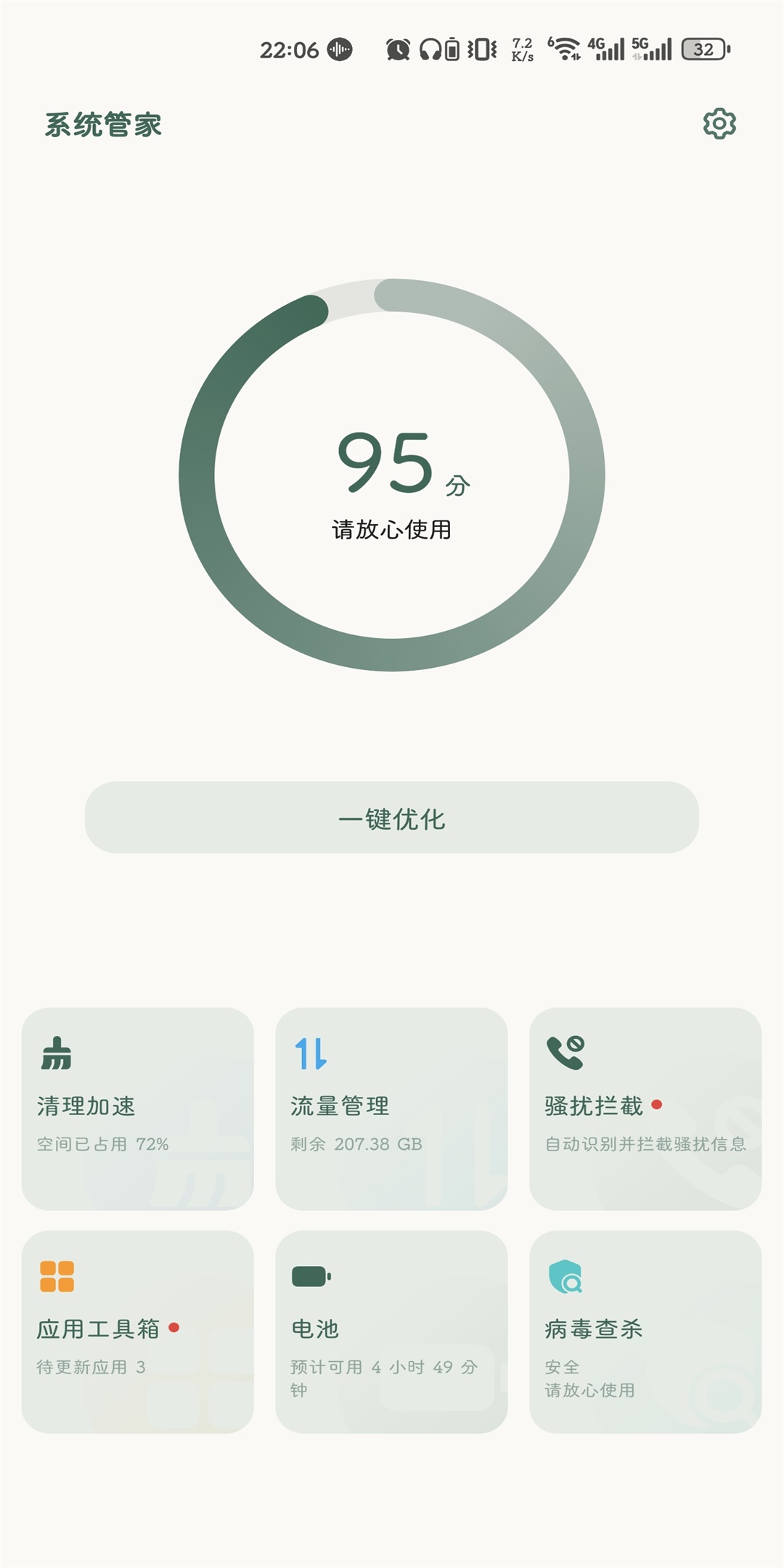Tap the 一键优化 button
784x1568 pixels.
point(392,818)
